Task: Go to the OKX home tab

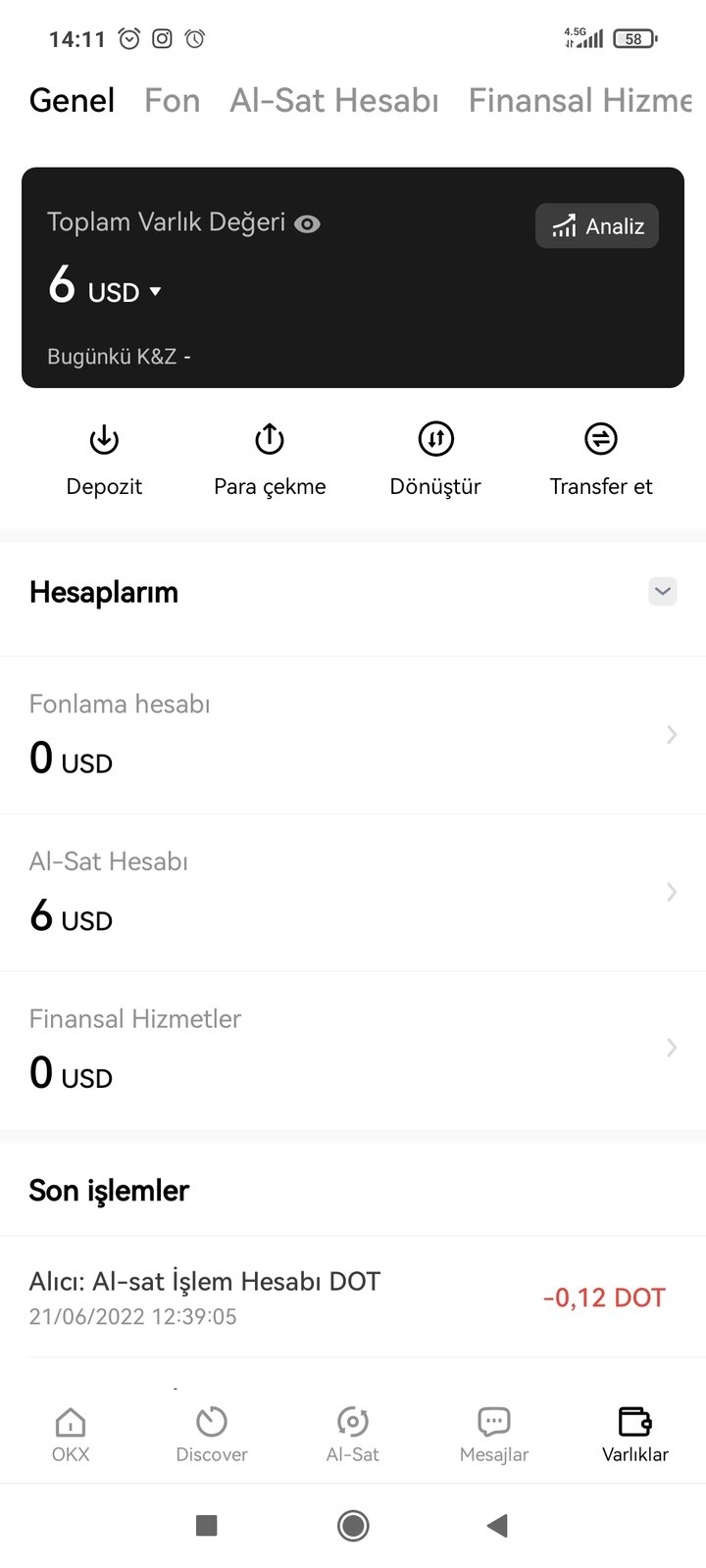Action: (x=71, y=1435)
